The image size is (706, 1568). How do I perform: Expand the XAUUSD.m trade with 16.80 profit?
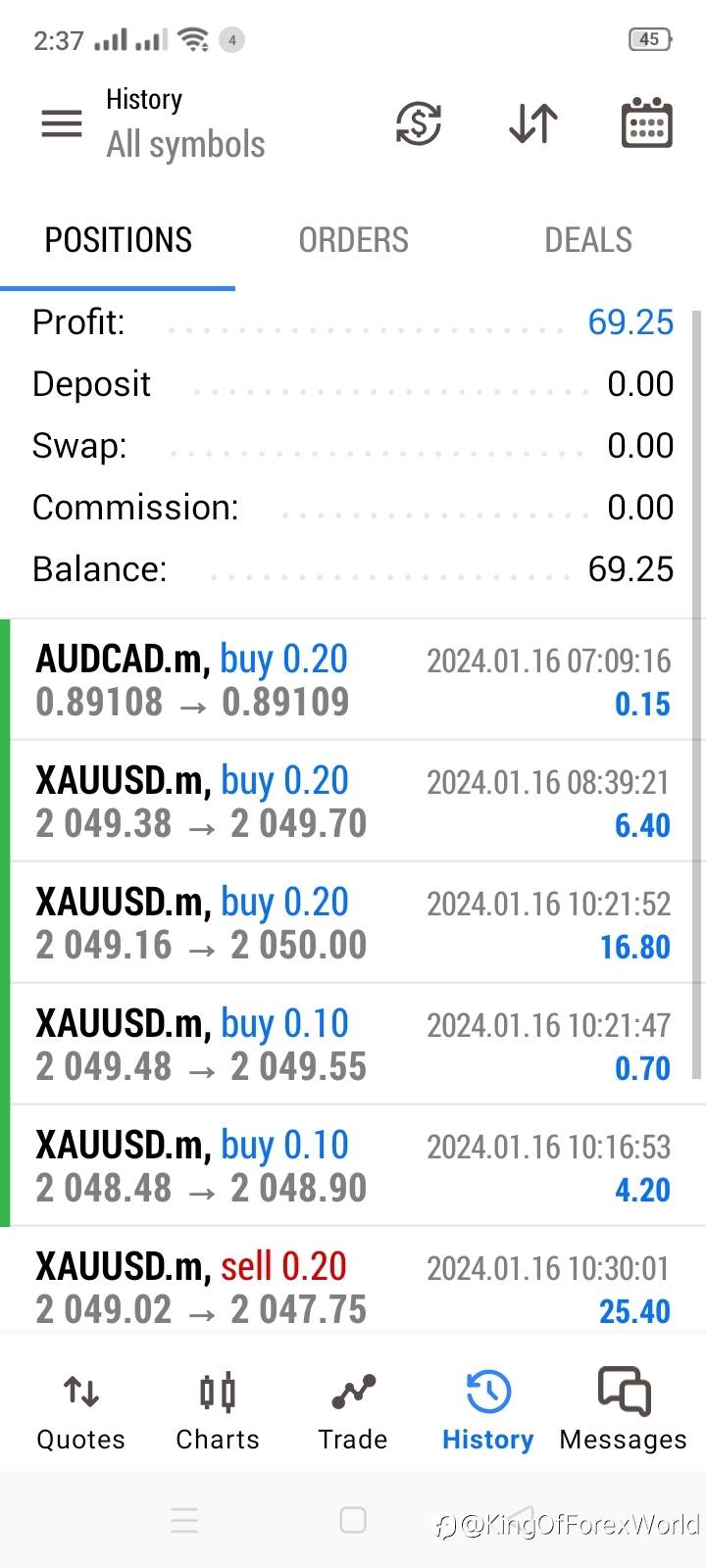(353, 923)
